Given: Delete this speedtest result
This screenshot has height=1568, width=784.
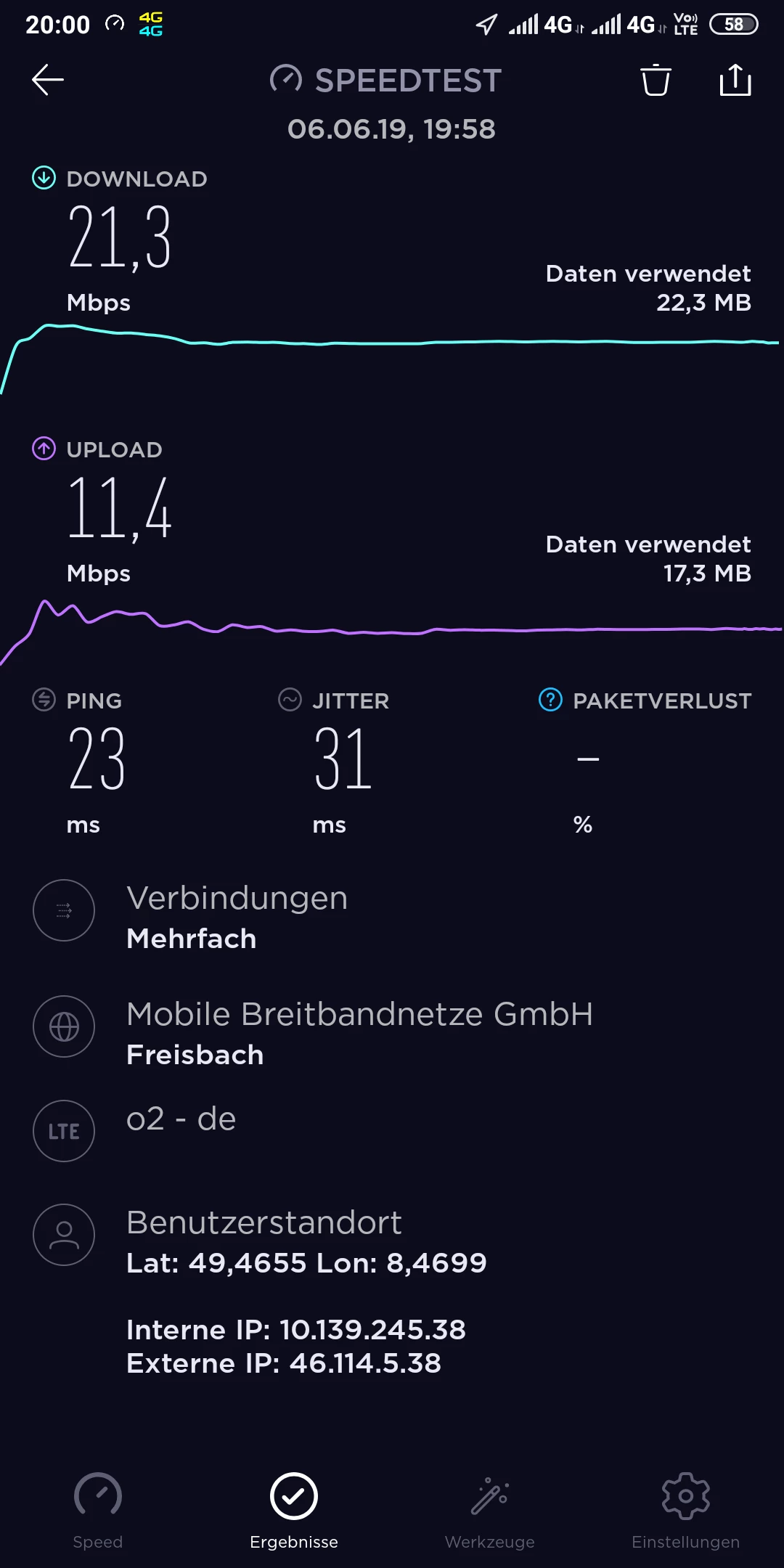Looking at the screenshot, I should coord(656,80).
